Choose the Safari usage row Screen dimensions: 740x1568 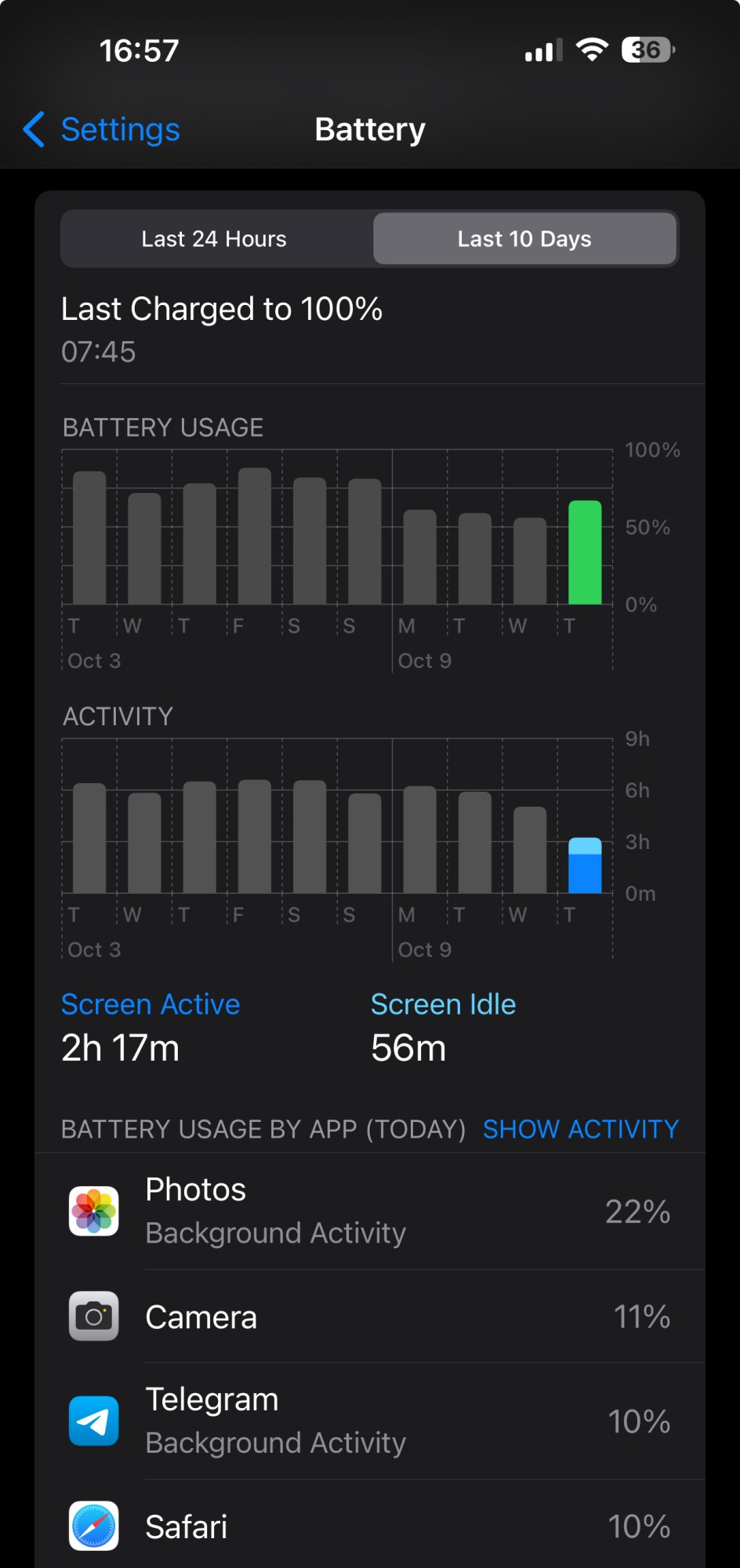[370, 1525]
